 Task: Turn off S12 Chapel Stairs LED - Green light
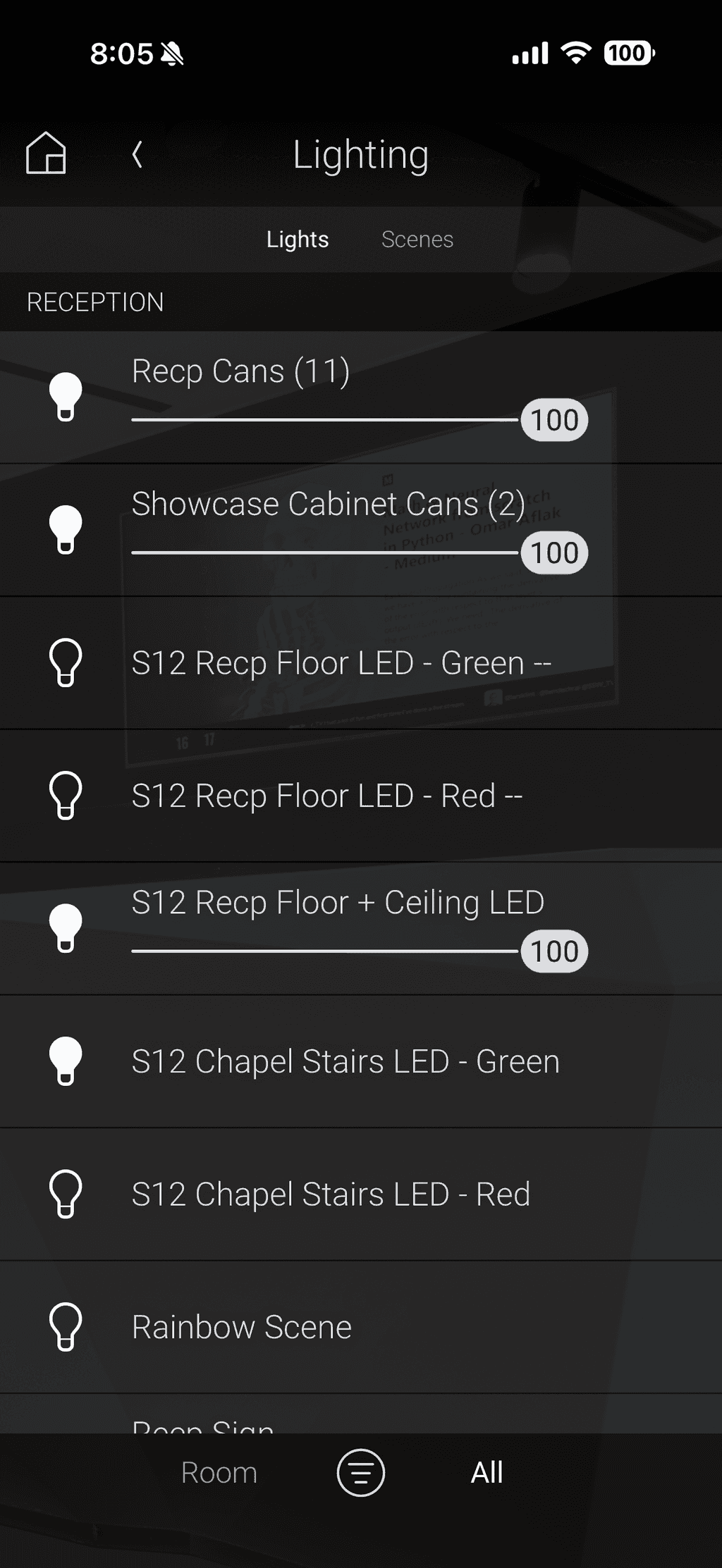coord(66,1061)
